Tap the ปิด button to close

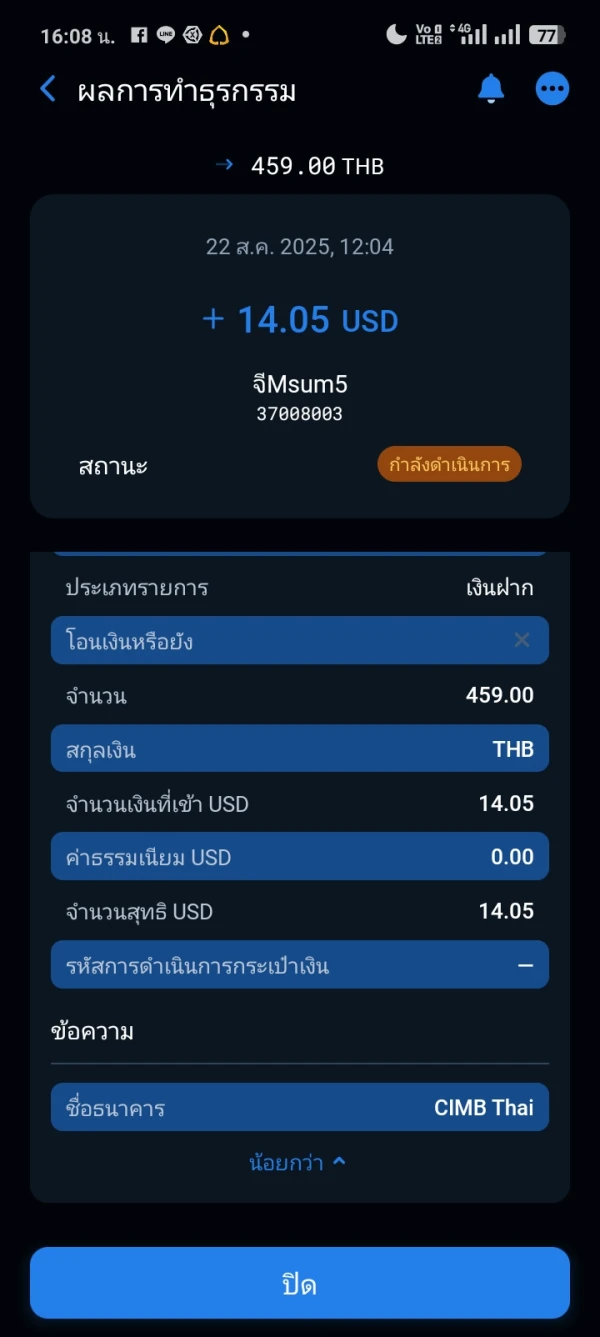pos(300,1283)
